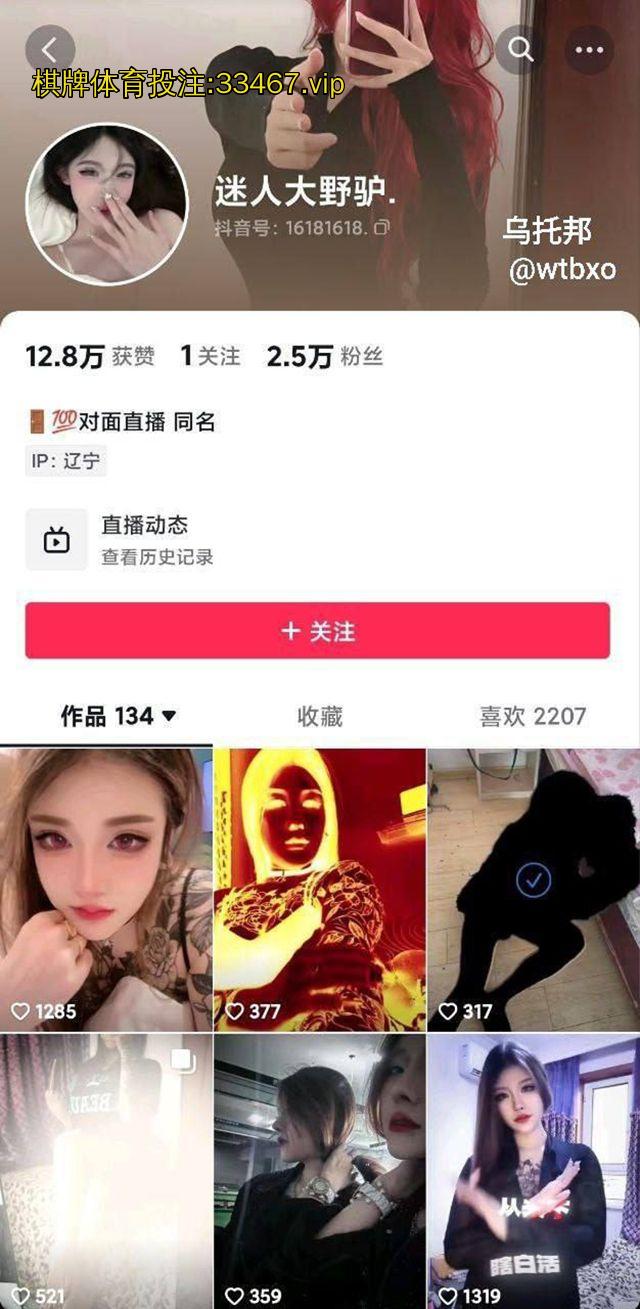Play the video with 359 likes
The height and width of the screenshot is (1309, 640).
pos(319,1170)
